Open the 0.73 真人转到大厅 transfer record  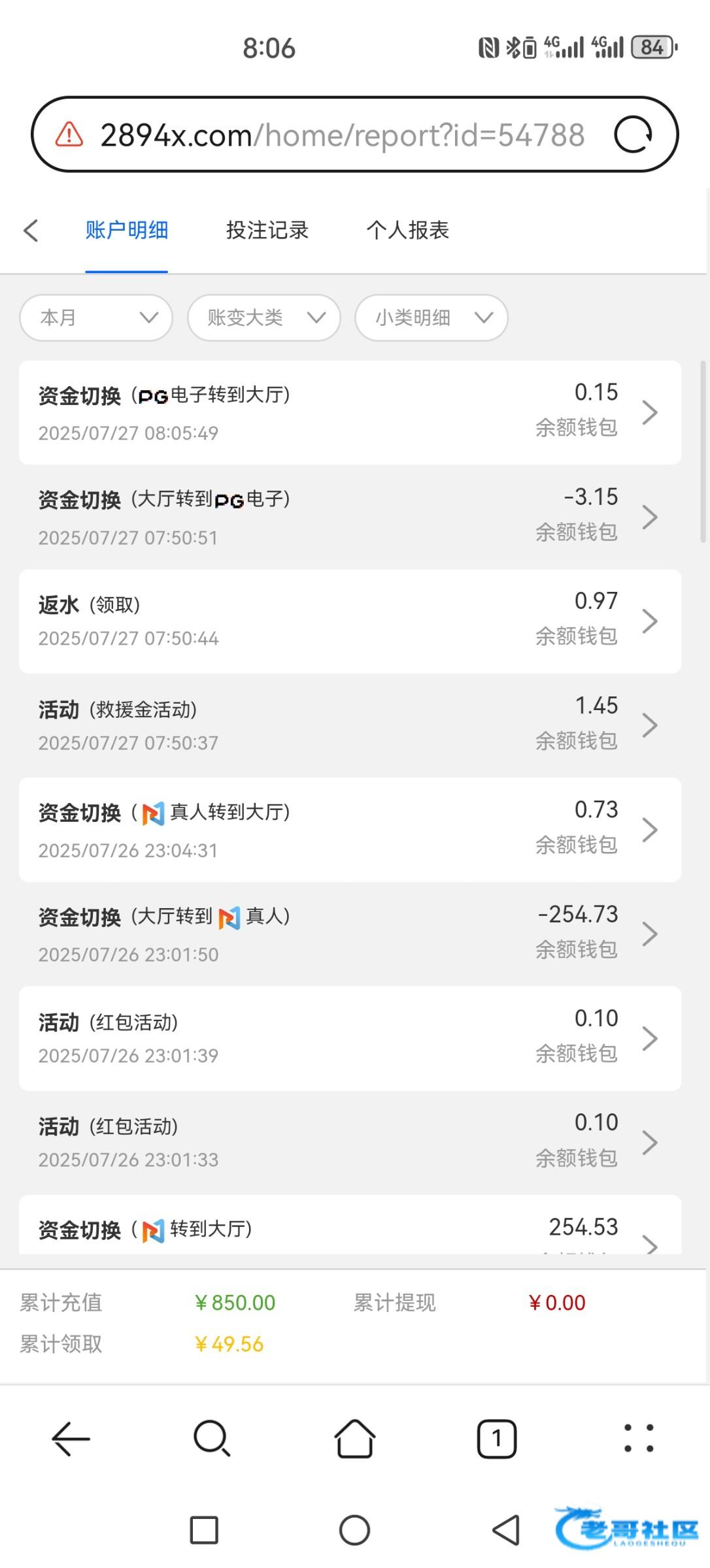[350, 829]
